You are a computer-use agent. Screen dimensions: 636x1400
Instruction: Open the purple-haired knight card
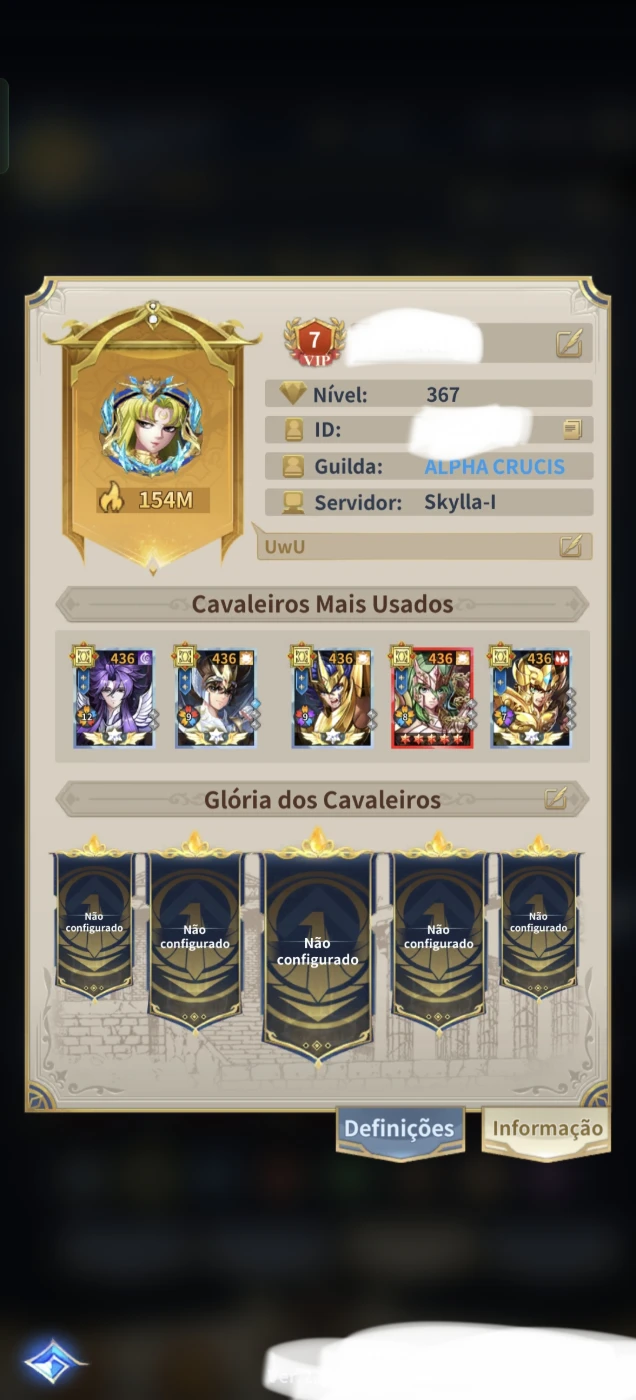point(114,698)
